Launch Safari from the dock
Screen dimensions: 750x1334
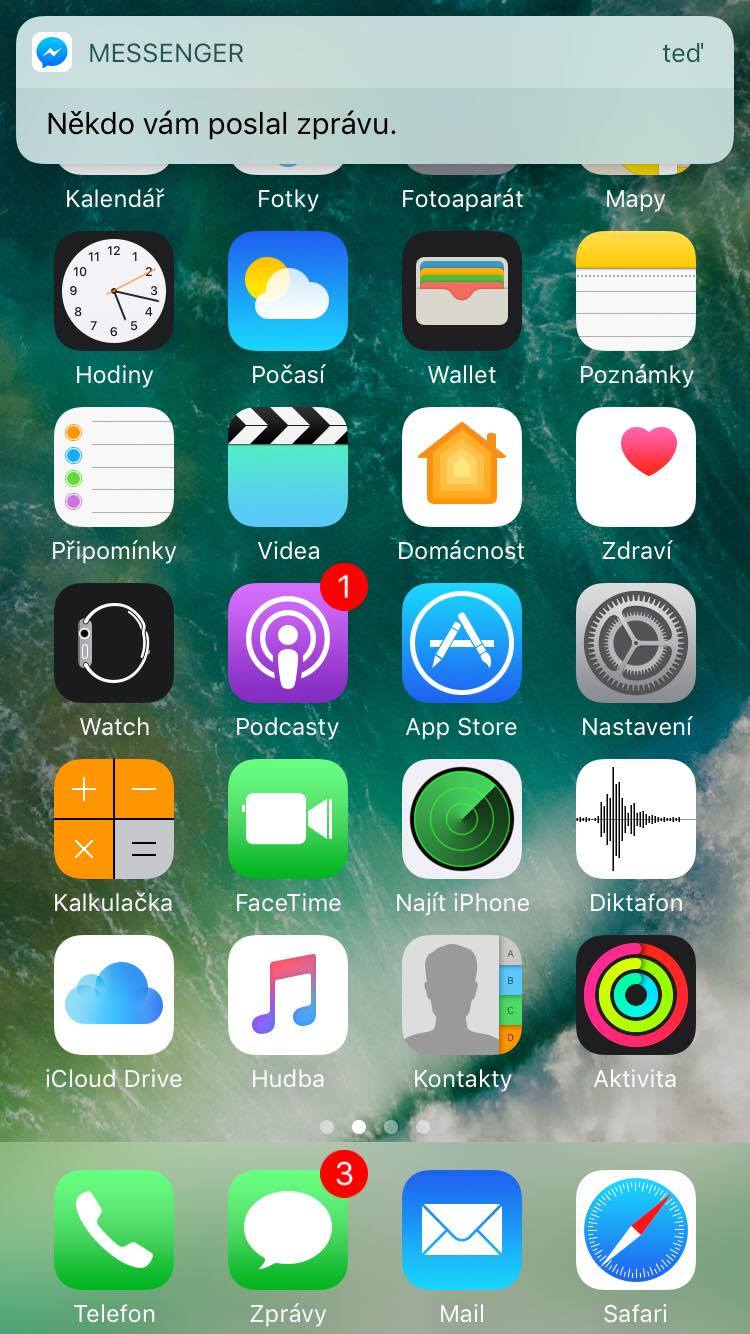click(x=636, y=1230)
